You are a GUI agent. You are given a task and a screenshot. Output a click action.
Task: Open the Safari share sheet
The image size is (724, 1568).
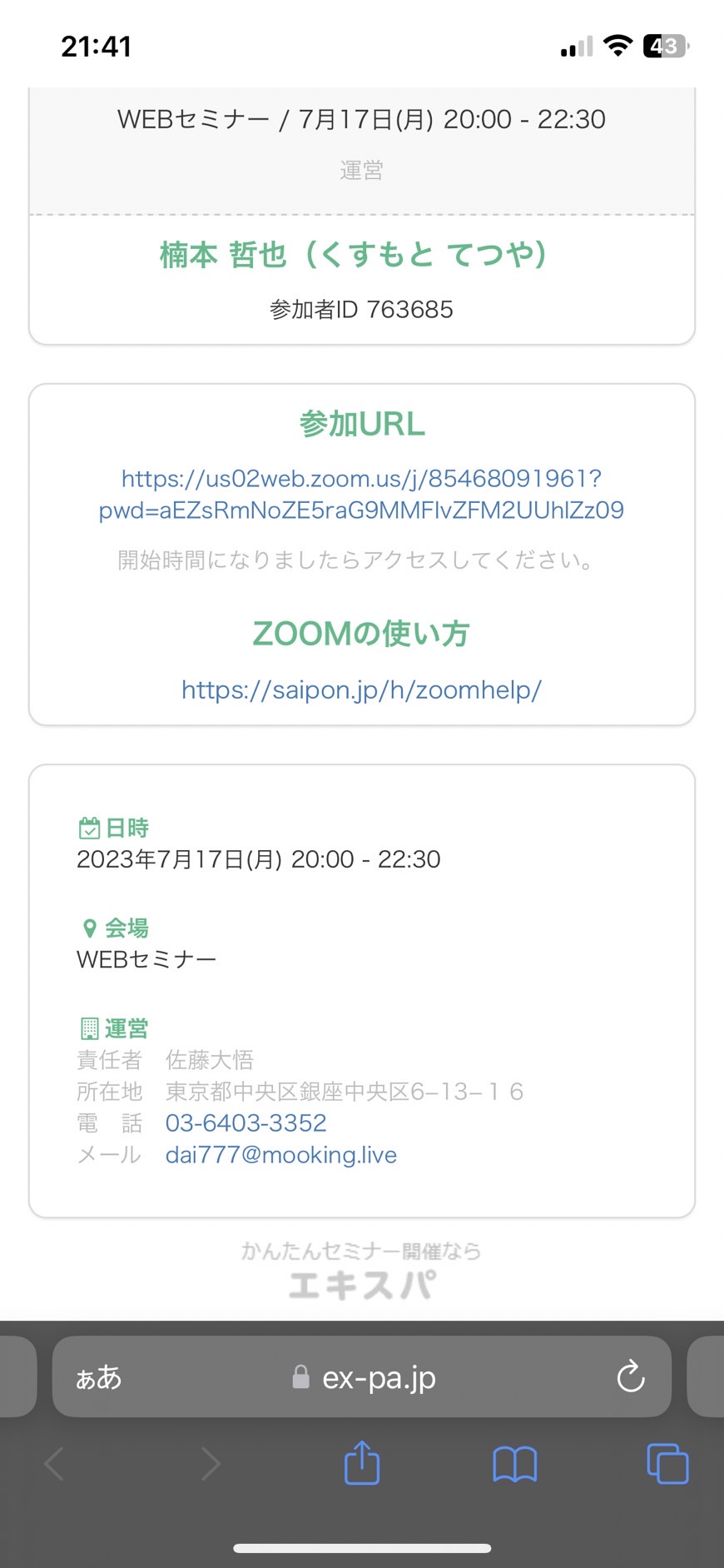(362, 1462)
